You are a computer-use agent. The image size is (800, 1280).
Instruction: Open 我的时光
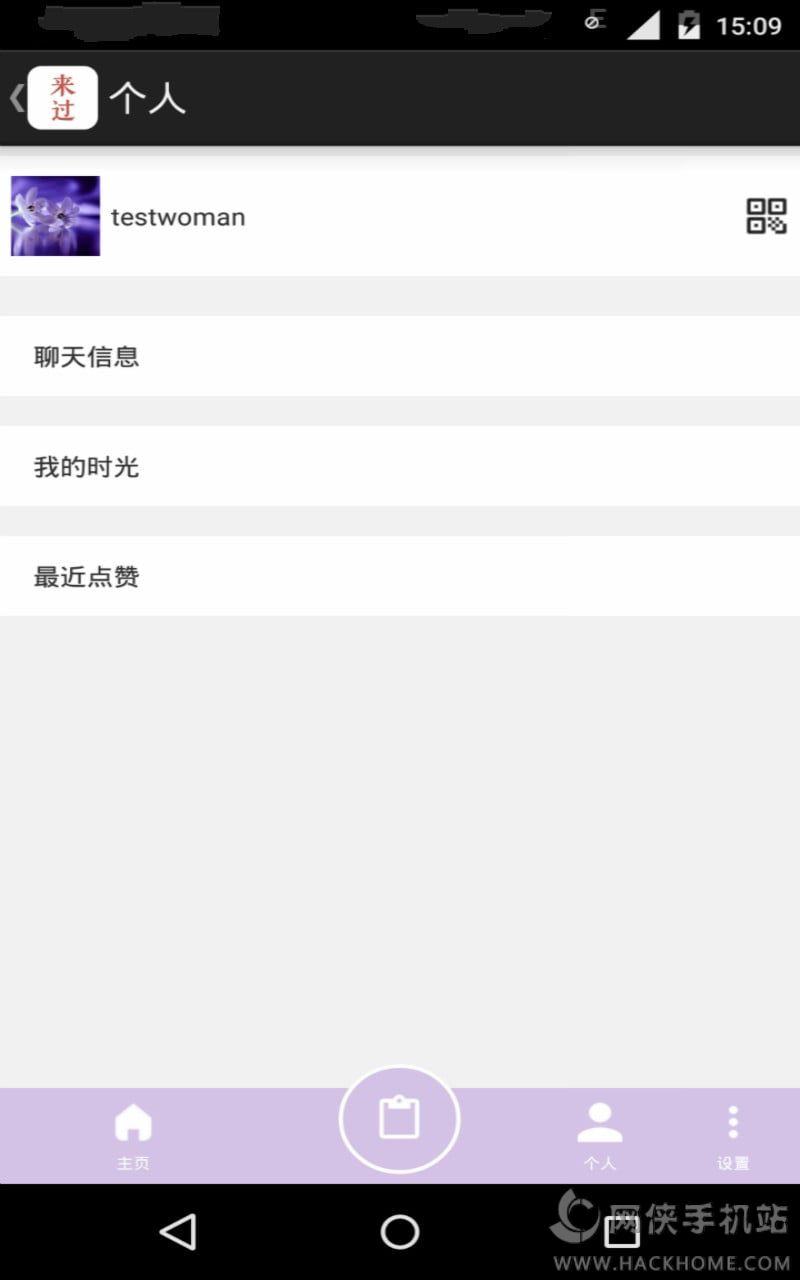point(400,466)
